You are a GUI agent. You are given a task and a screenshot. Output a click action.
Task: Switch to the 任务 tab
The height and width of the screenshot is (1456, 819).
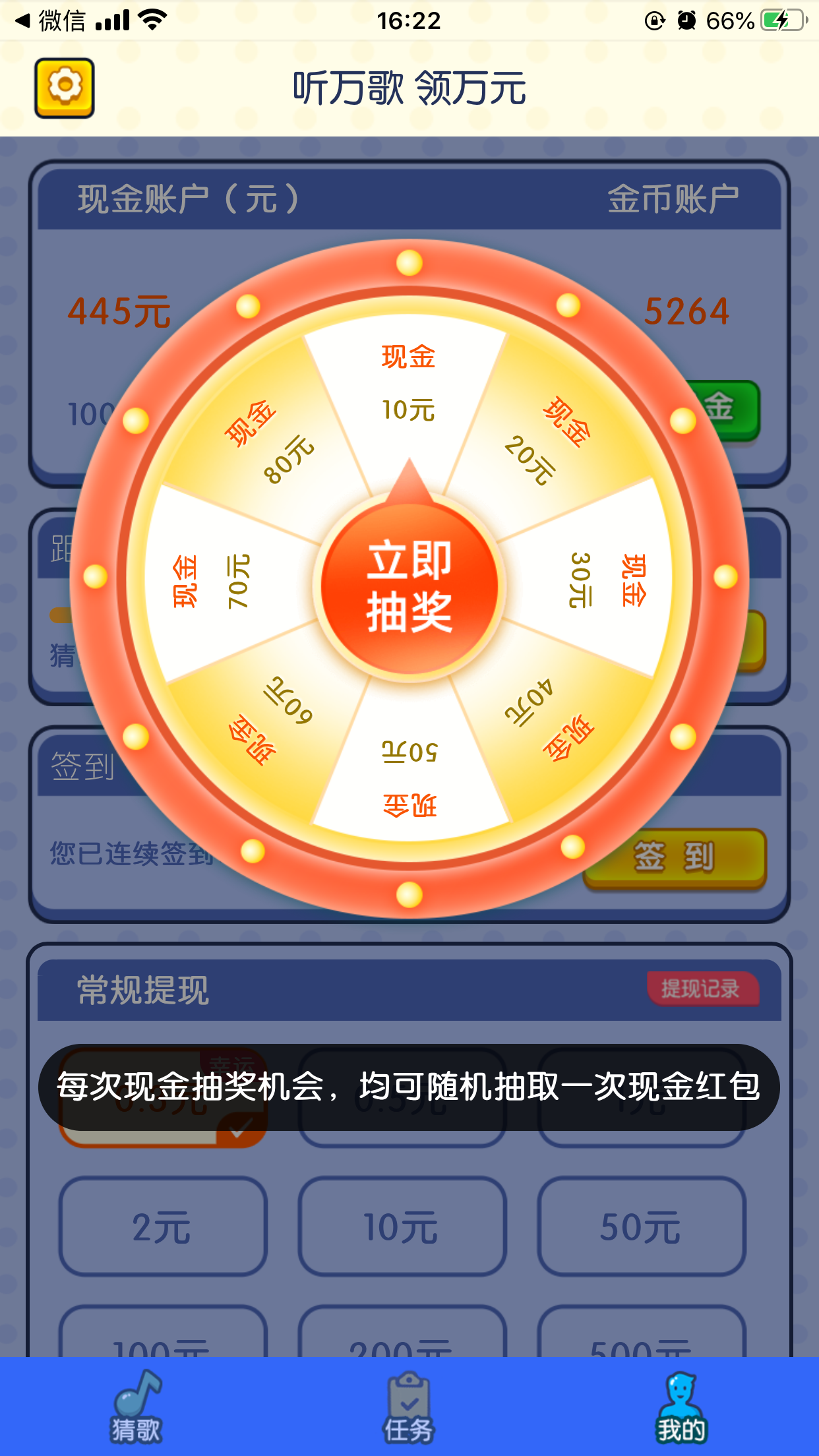[x=409, y=1407]
